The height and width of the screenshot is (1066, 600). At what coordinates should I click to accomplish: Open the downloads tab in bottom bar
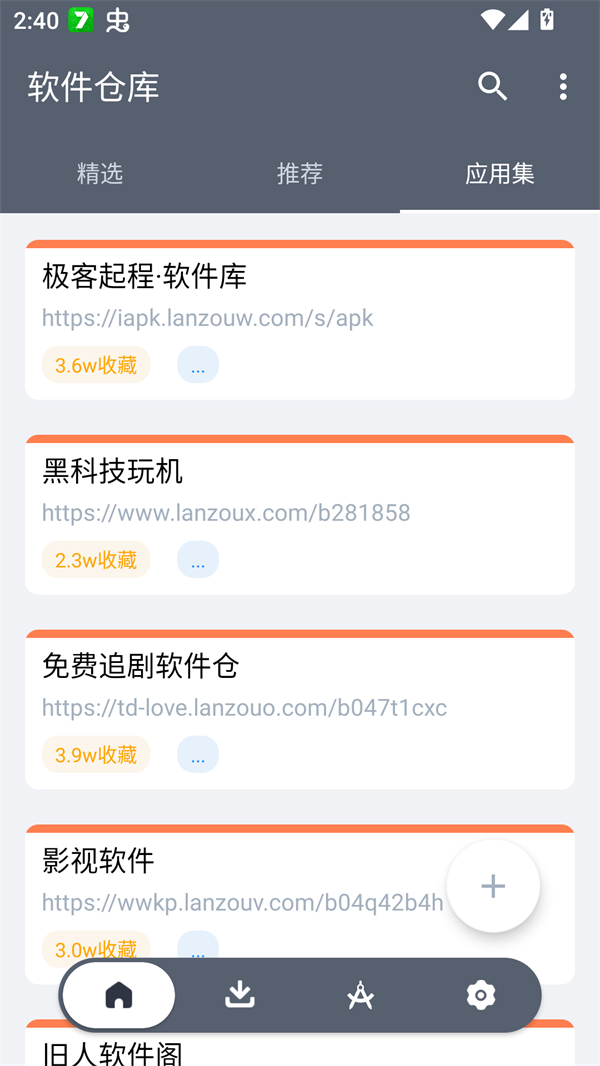coord(240,995)
